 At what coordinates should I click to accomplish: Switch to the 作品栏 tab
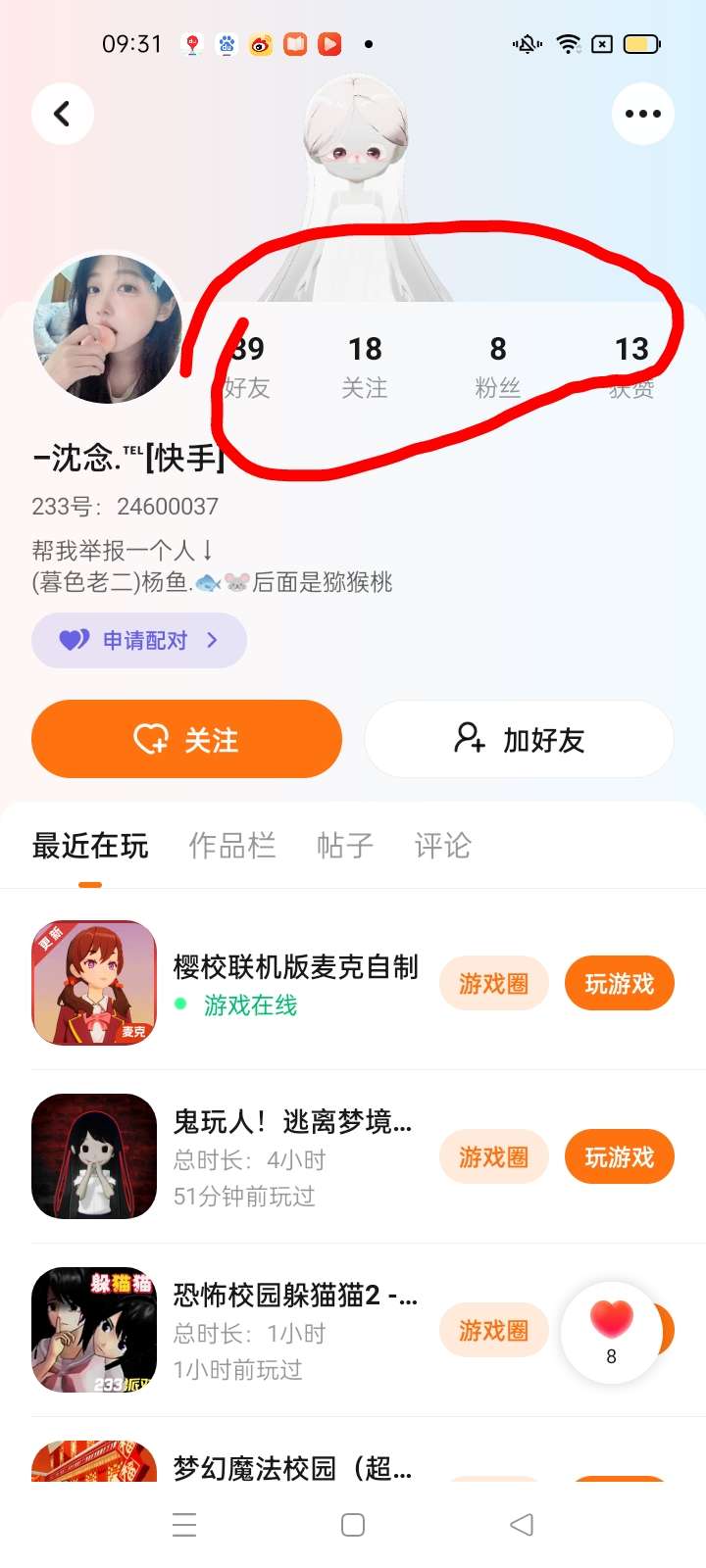[x=232, y=845]
